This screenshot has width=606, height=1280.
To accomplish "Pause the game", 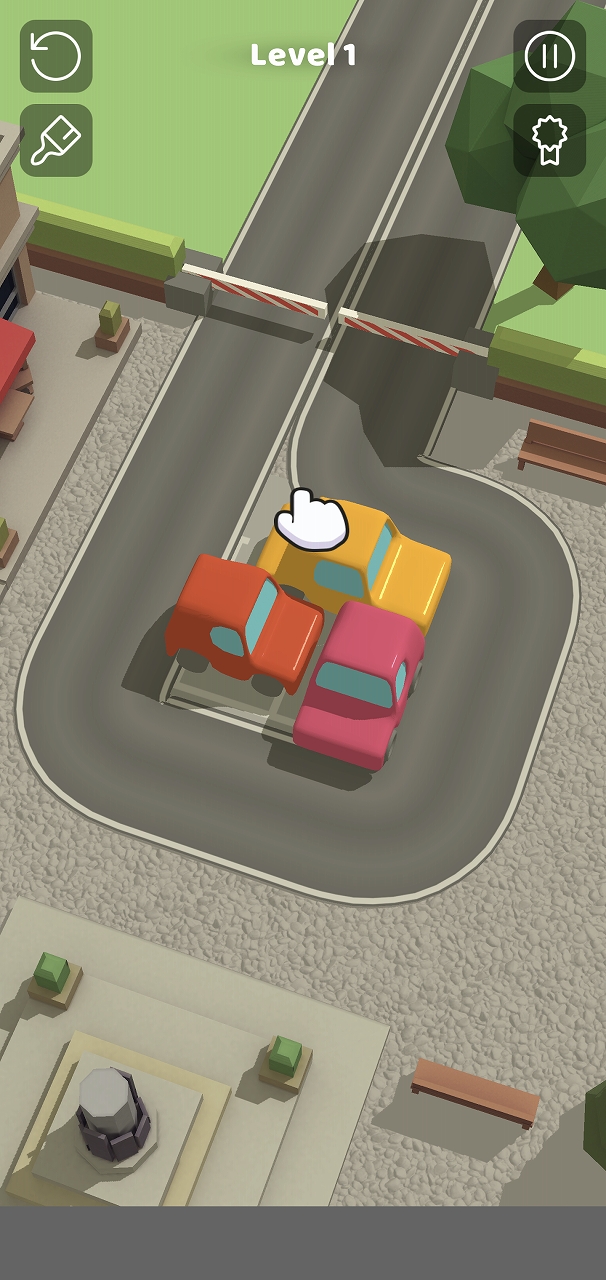I will pyautogui.click(x=549, y=56).
